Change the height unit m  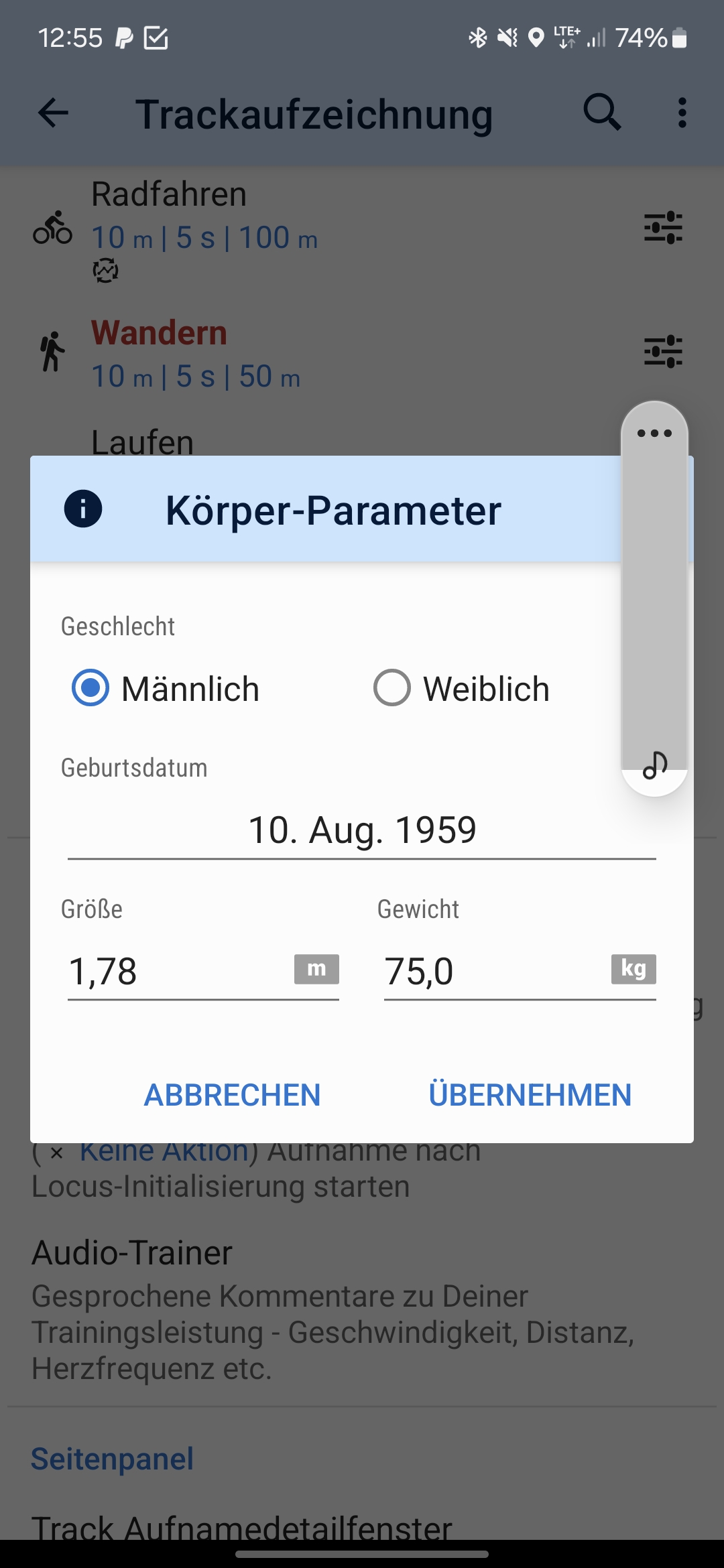pos(316,969)
